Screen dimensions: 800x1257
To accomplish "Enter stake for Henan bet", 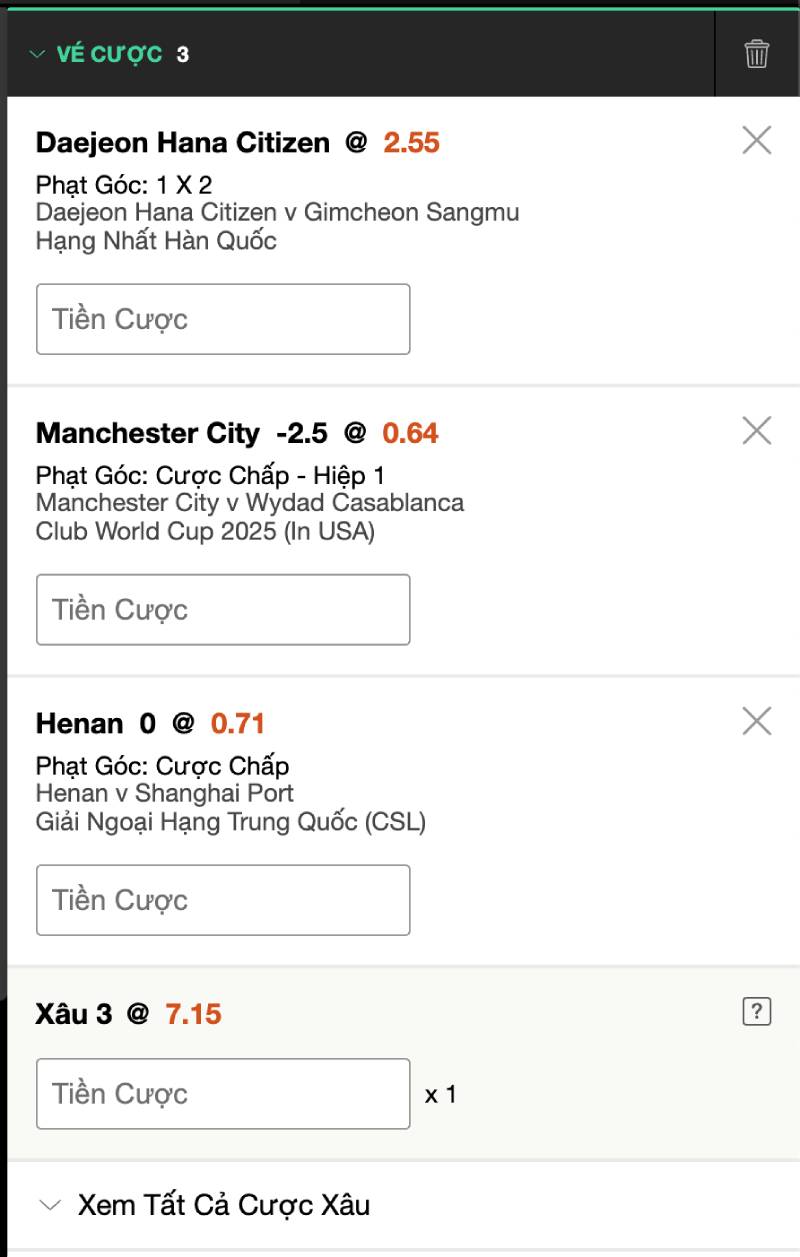I will point(223,900).
